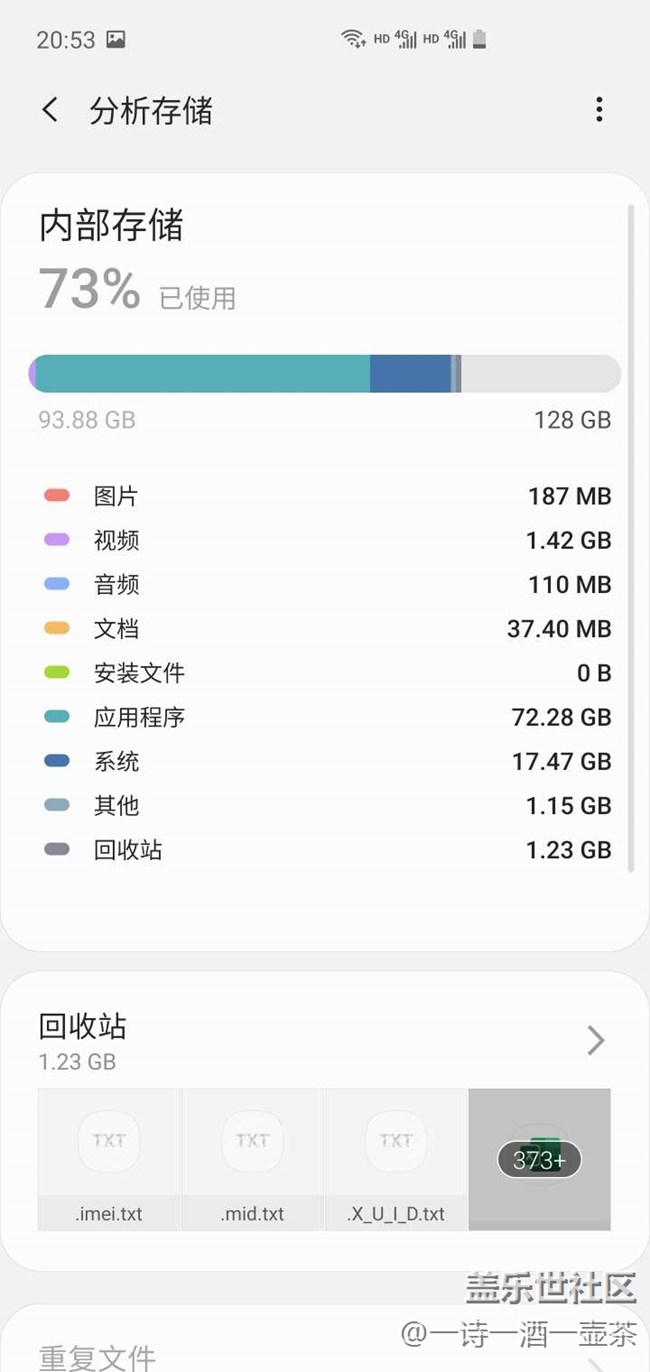This screenshot has width=650, height=1372.
Task: View the .X_U_I_D.txt file tile
Action: click(x=396, y=1158)
